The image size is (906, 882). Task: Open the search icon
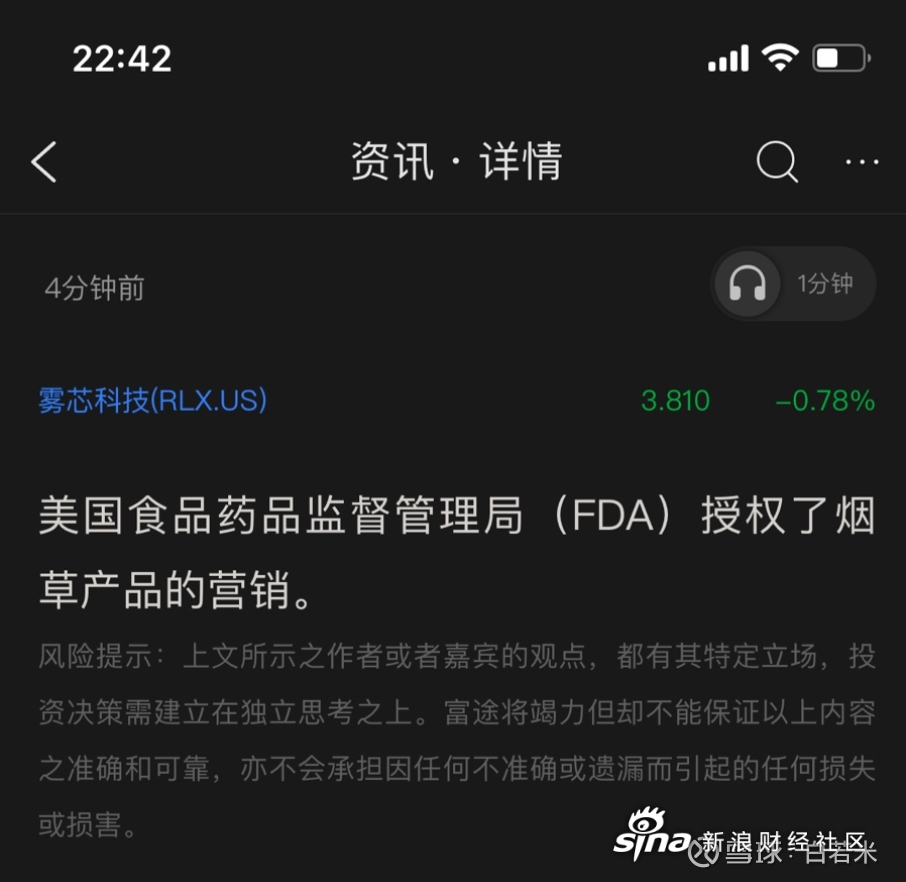(x=777, y=161)
